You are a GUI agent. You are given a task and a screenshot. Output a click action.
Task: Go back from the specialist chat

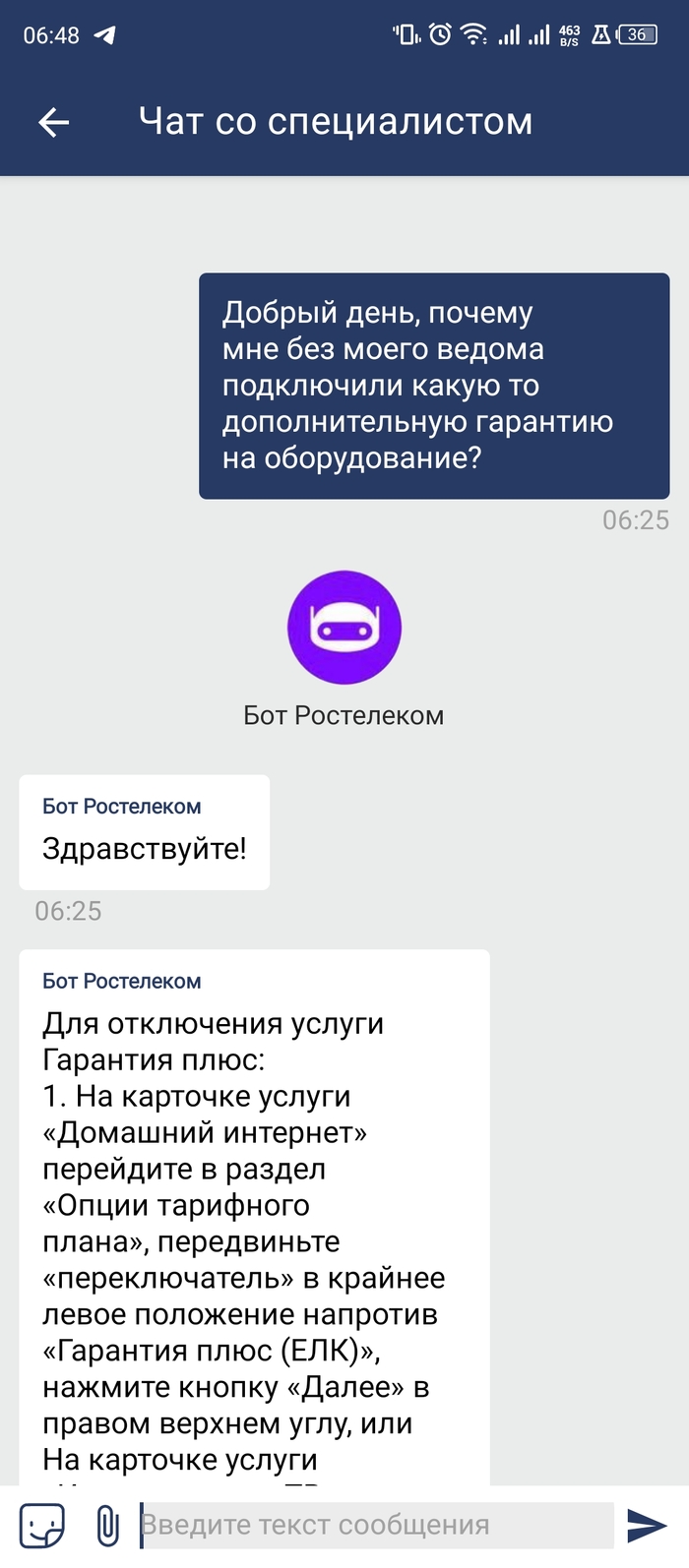point(53,122)
